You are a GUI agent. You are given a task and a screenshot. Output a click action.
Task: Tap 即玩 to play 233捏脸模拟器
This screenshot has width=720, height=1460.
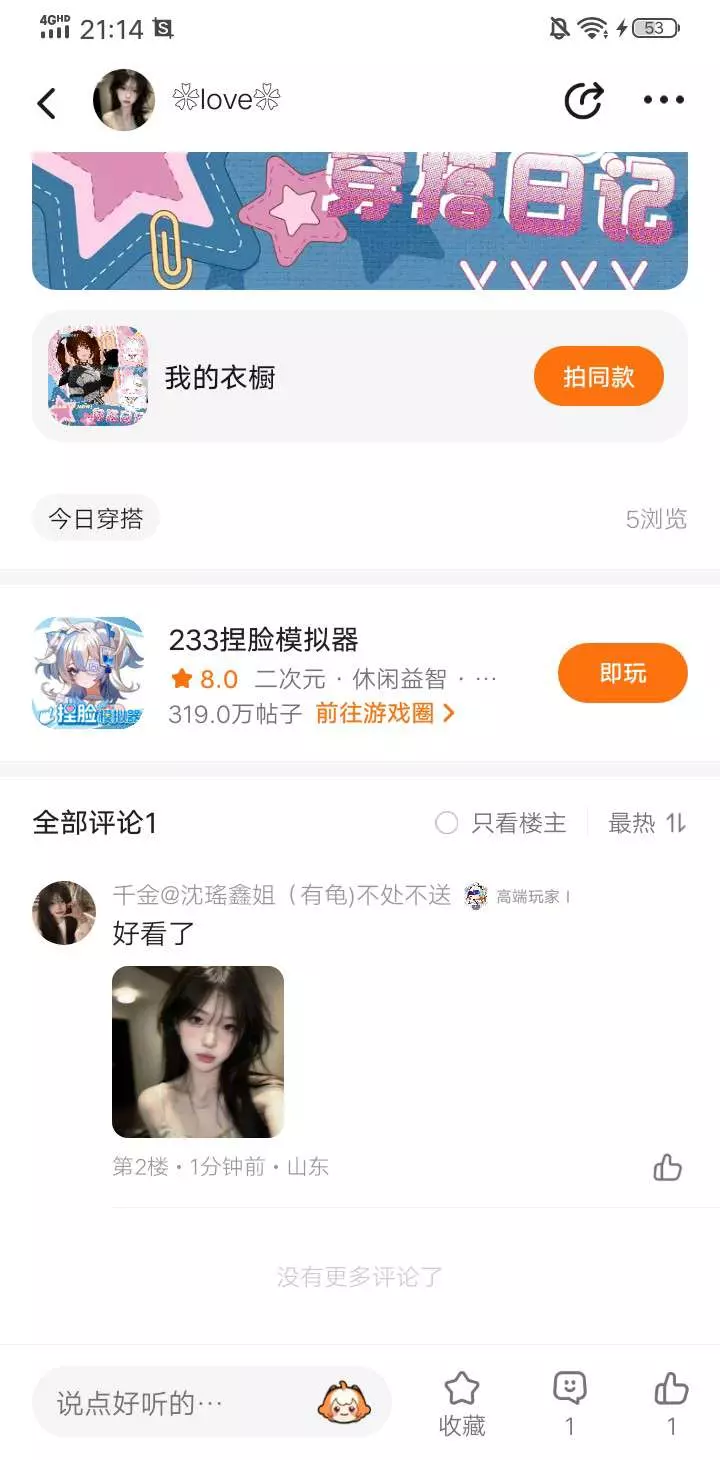click(623, 673)
